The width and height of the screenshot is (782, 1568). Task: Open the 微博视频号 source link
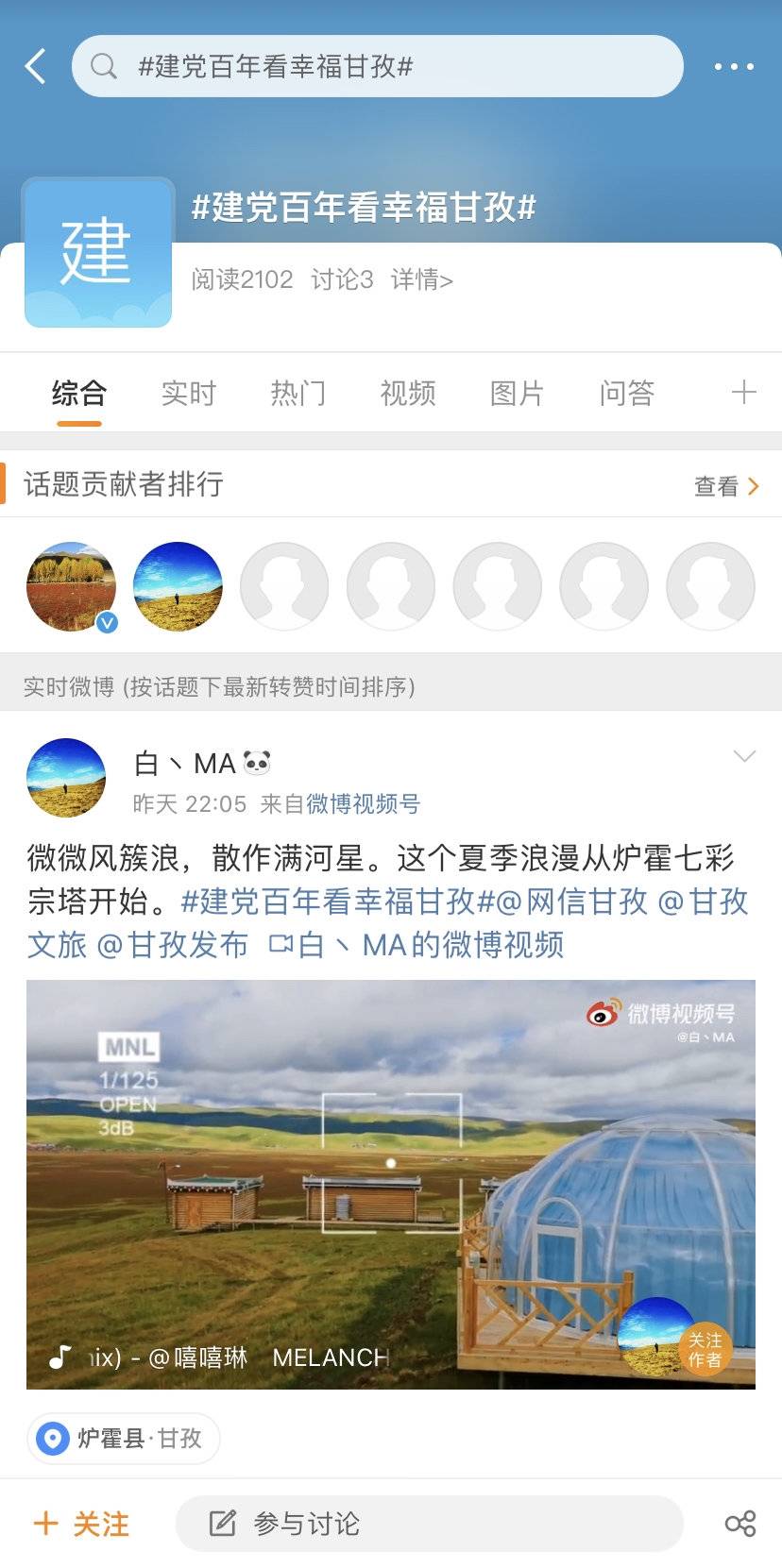pos(363,804)
